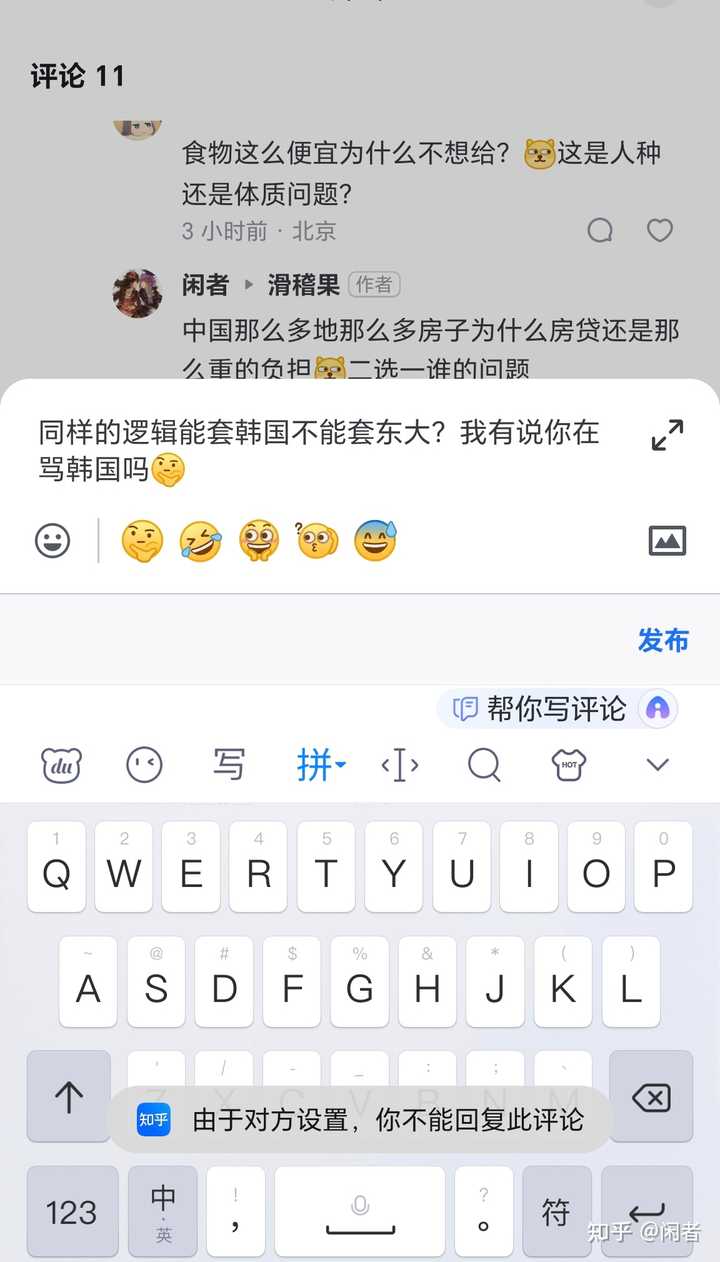
Task: Insert the laughing-crying emoji
Action: 200,541
